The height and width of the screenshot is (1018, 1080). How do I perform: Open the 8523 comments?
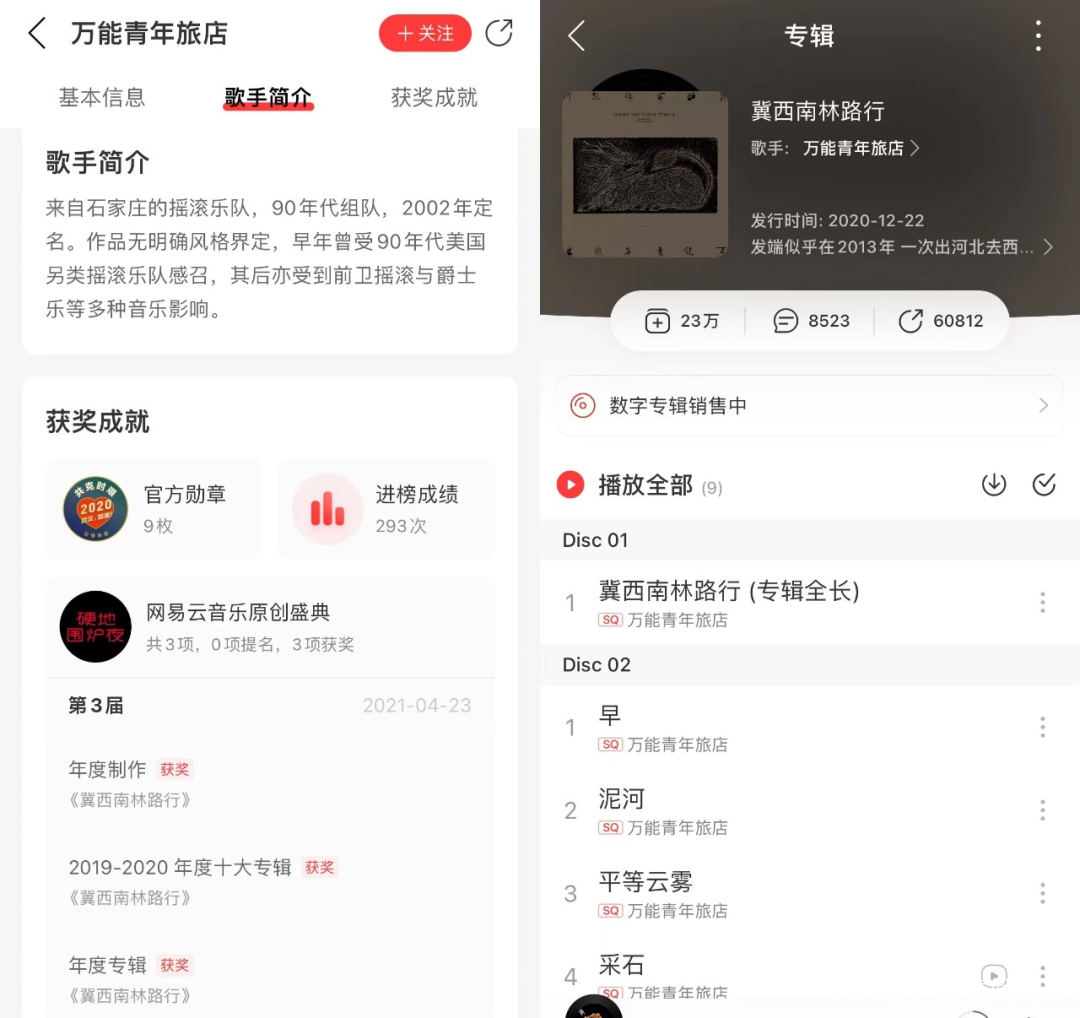[811, 321]
